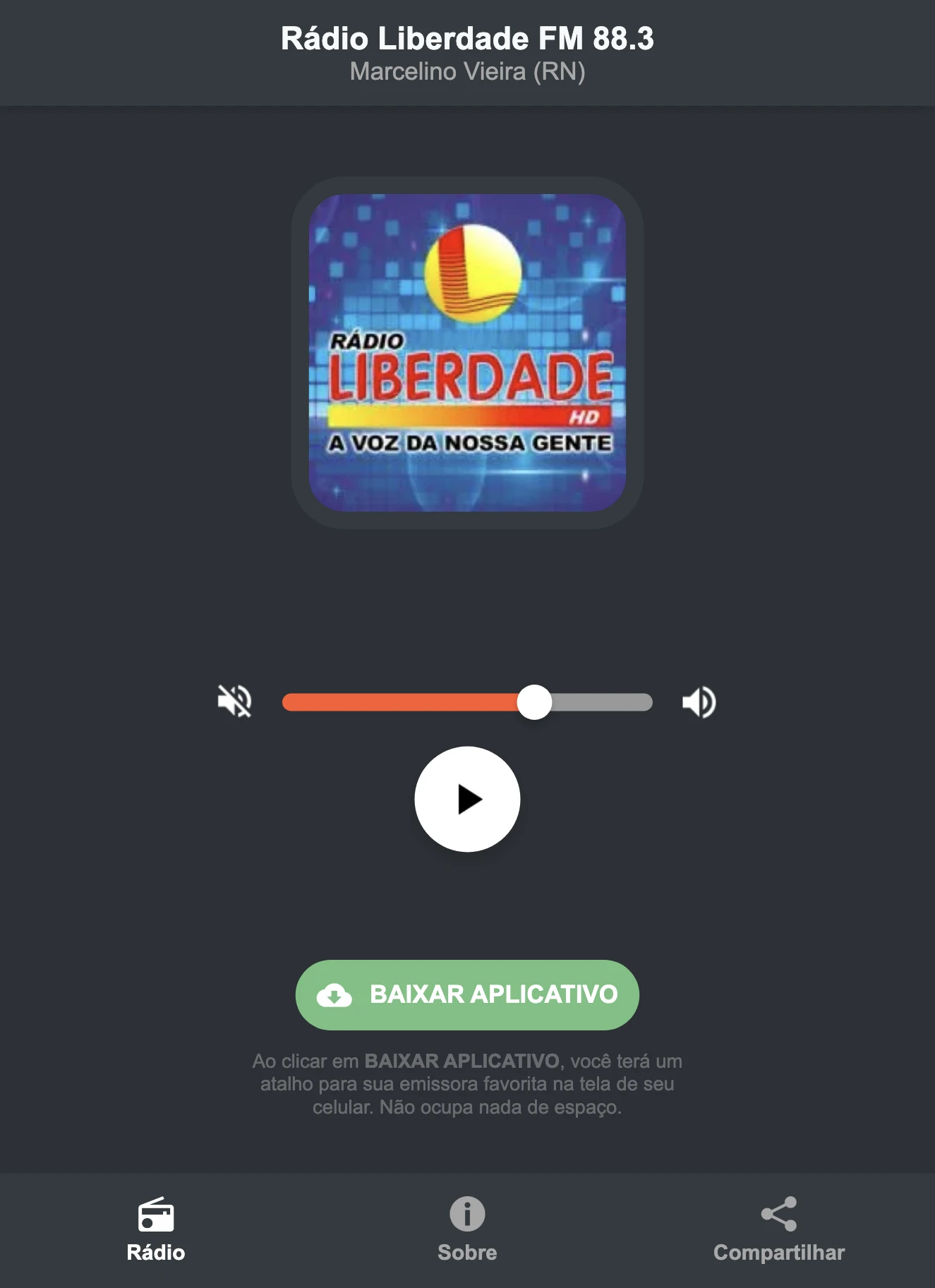Click the orange filled portion of volume bar
This screenshot has height=1288, width=935.
(x=402, y=701)
